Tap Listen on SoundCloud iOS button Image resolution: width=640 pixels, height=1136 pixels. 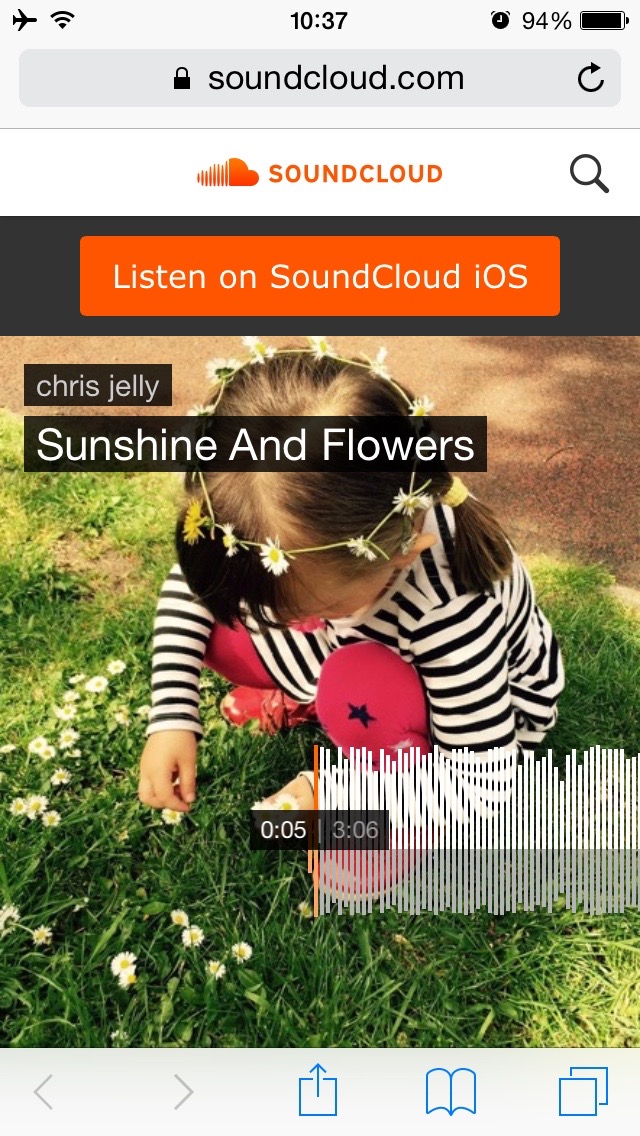tap(320, 276)
